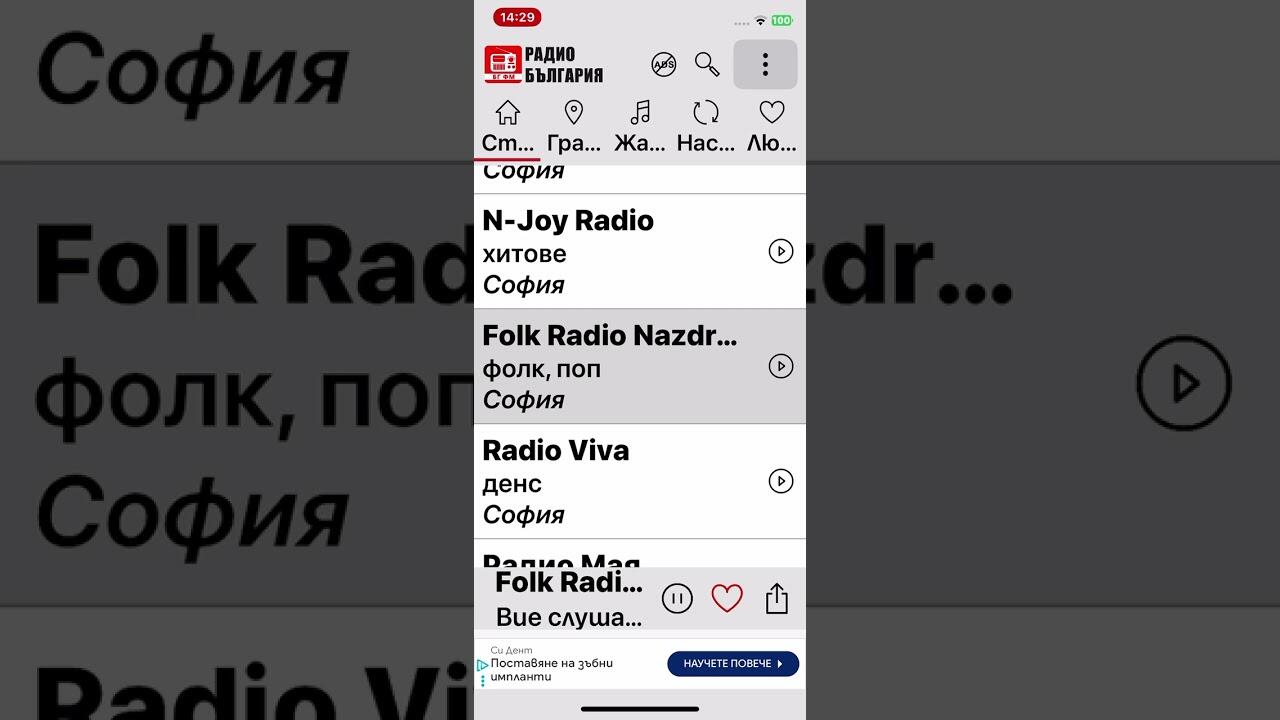Switch to the genres tab with music note
Screen dimensions: 1280x720
640,126
